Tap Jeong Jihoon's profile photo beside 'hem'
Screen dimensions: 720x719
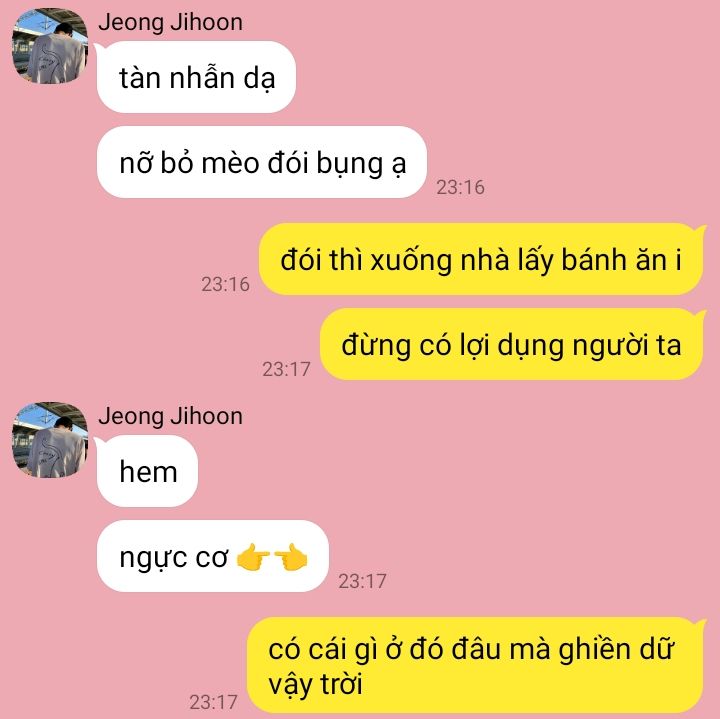pyautogui.click(x=49, y=439)
